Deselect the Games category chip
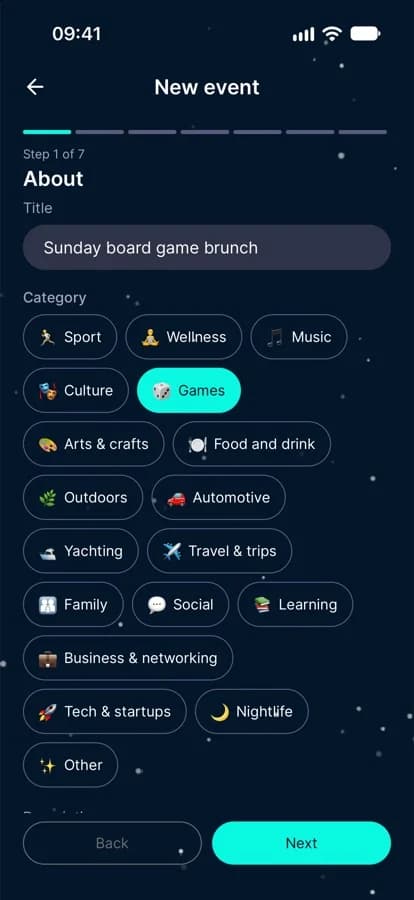Image resolution: width=414 pixels, height=900 pixels. [189, 390]
